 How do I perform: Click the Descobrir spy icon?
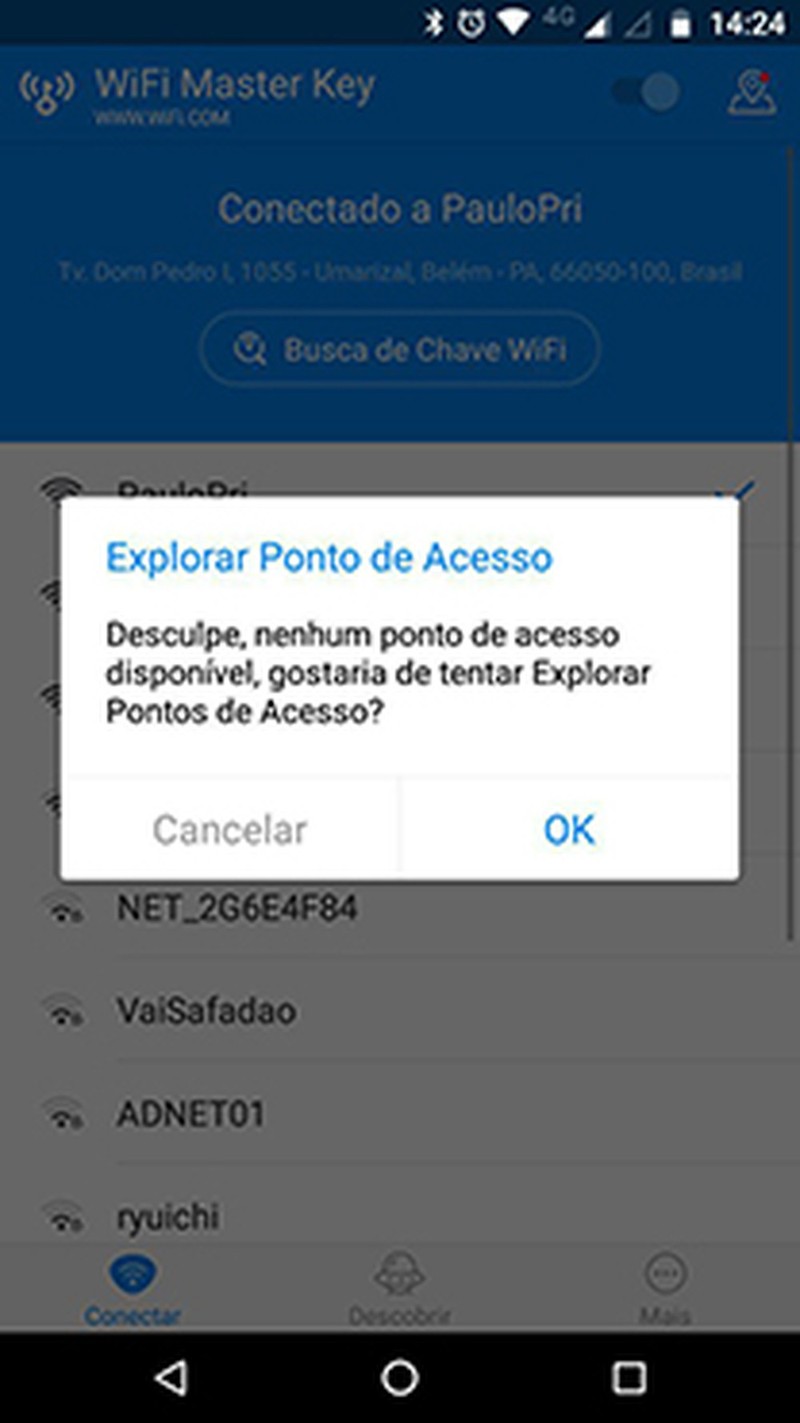click(x=399, y=1276)
